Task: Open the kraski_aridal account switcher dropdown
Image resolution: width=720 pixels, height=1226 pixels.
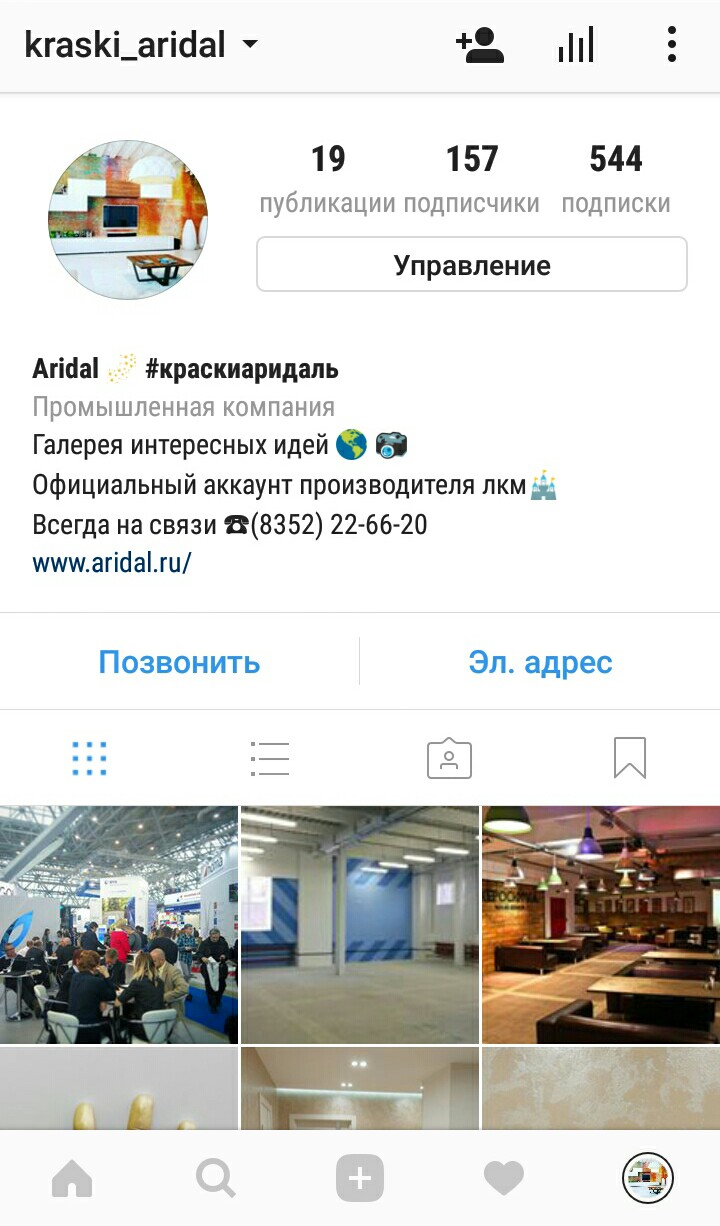Action: [140, 45]
